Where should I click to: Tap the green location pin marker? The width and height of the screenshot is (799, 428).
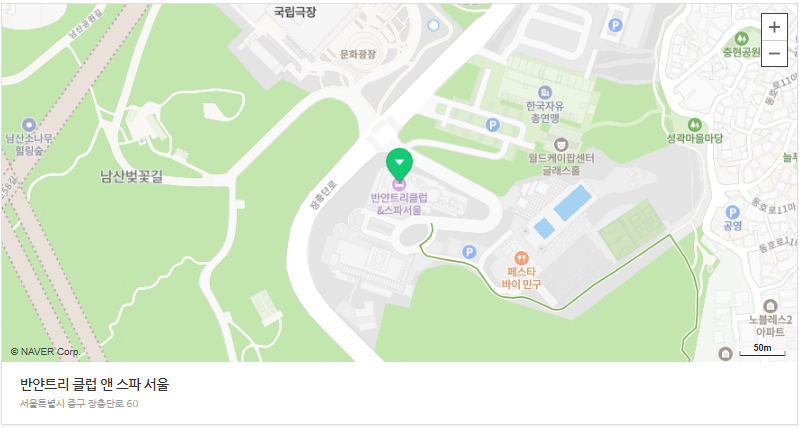click(399, 163)
